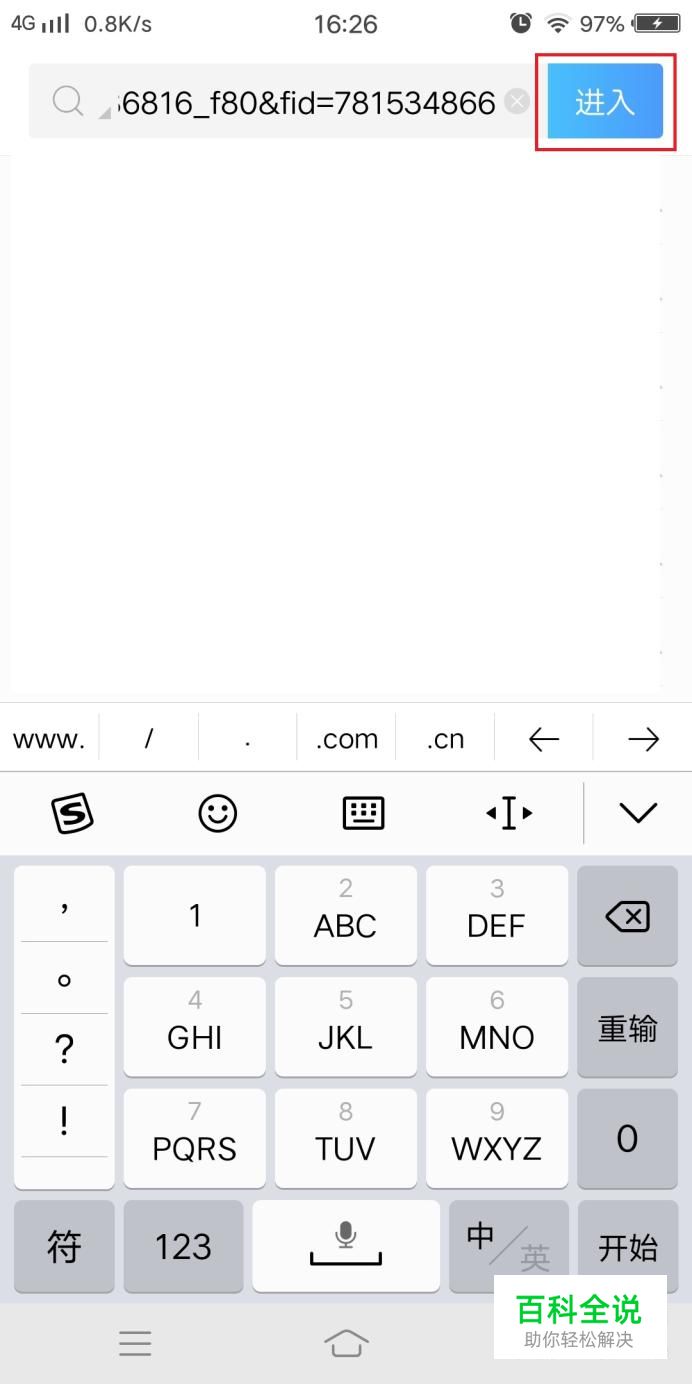
Task: Open the cursor positioning tool
Action: [x=509, y=813]
